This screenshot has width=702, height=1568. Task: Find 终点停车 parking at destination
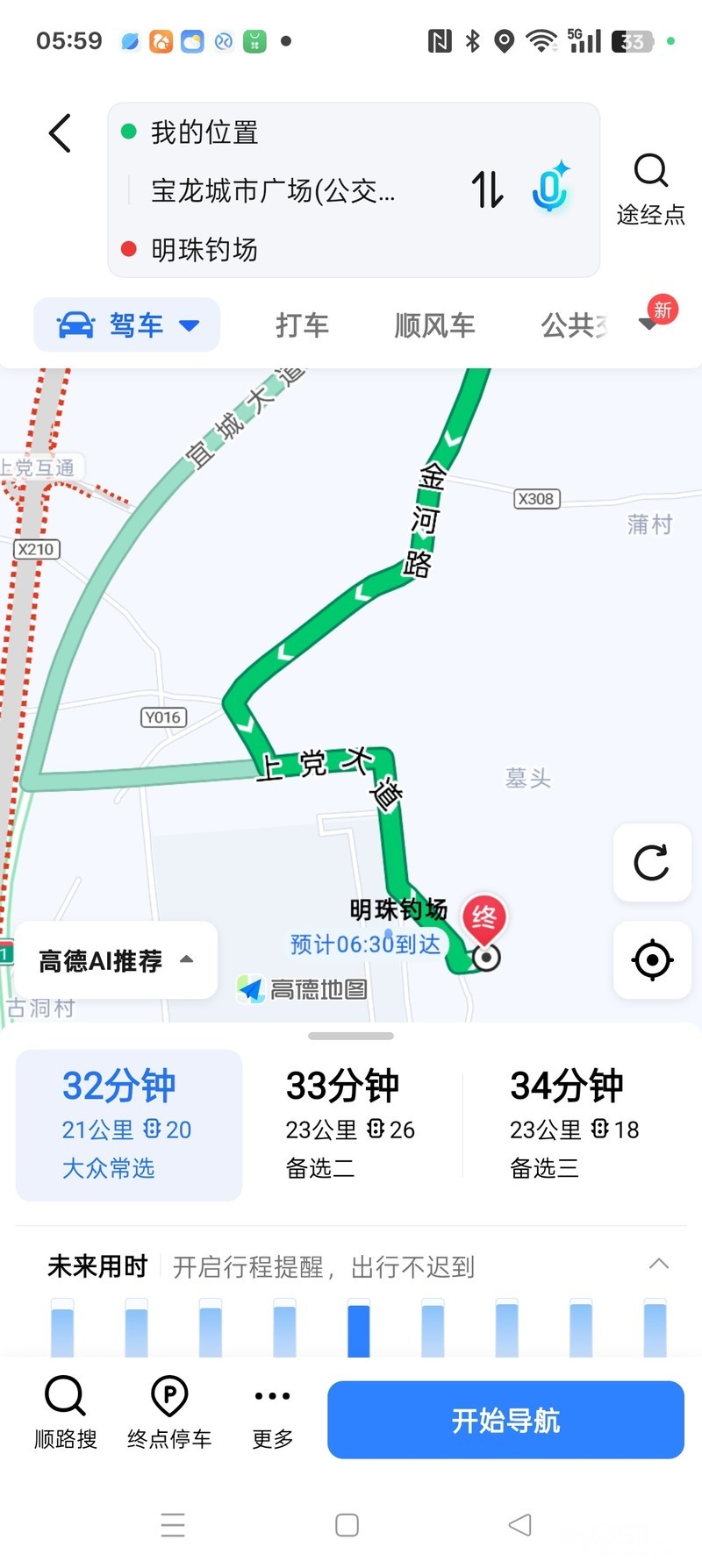(x=169, y=1412)
